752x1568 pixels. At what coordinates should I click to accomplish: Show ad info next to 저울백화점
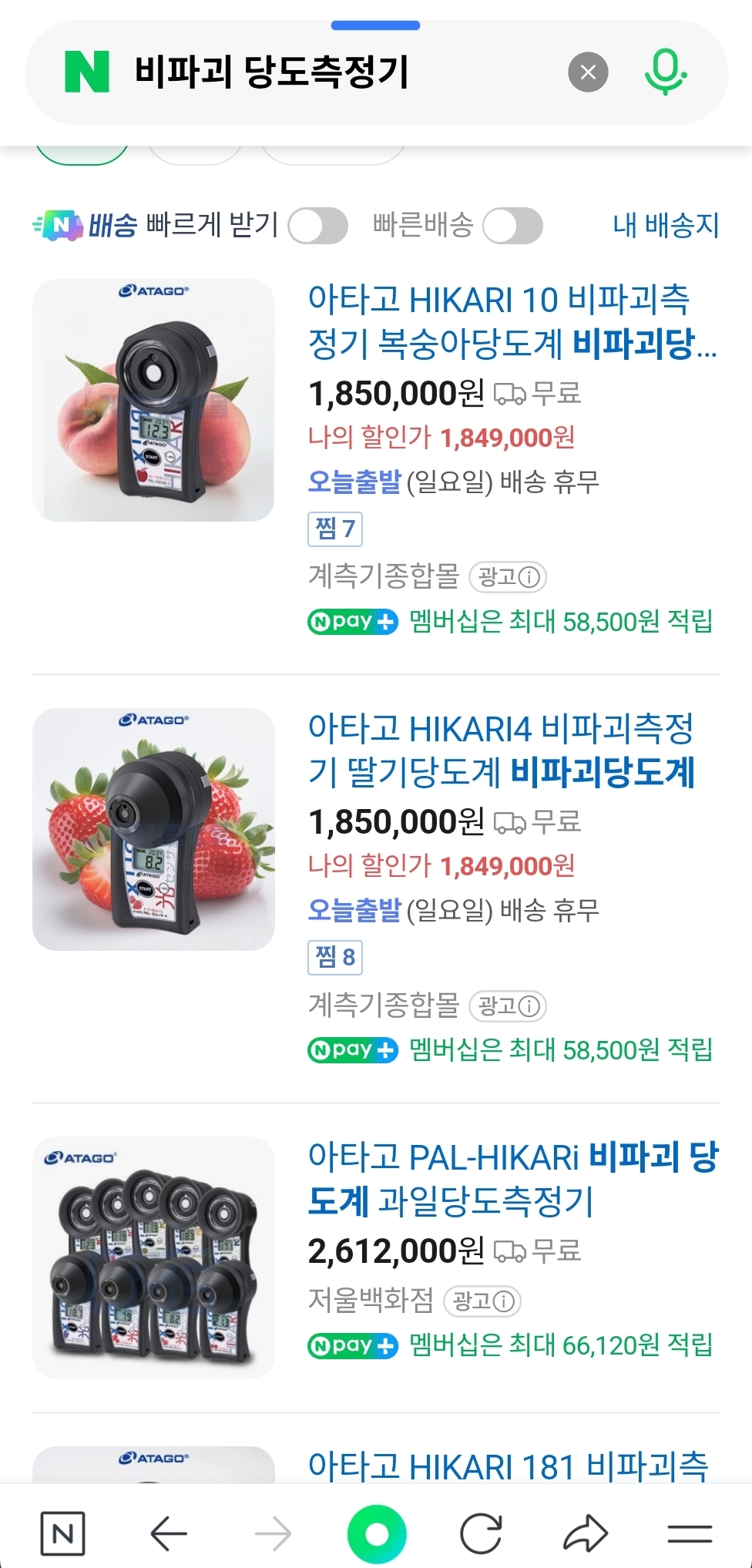pos(483,1301)
